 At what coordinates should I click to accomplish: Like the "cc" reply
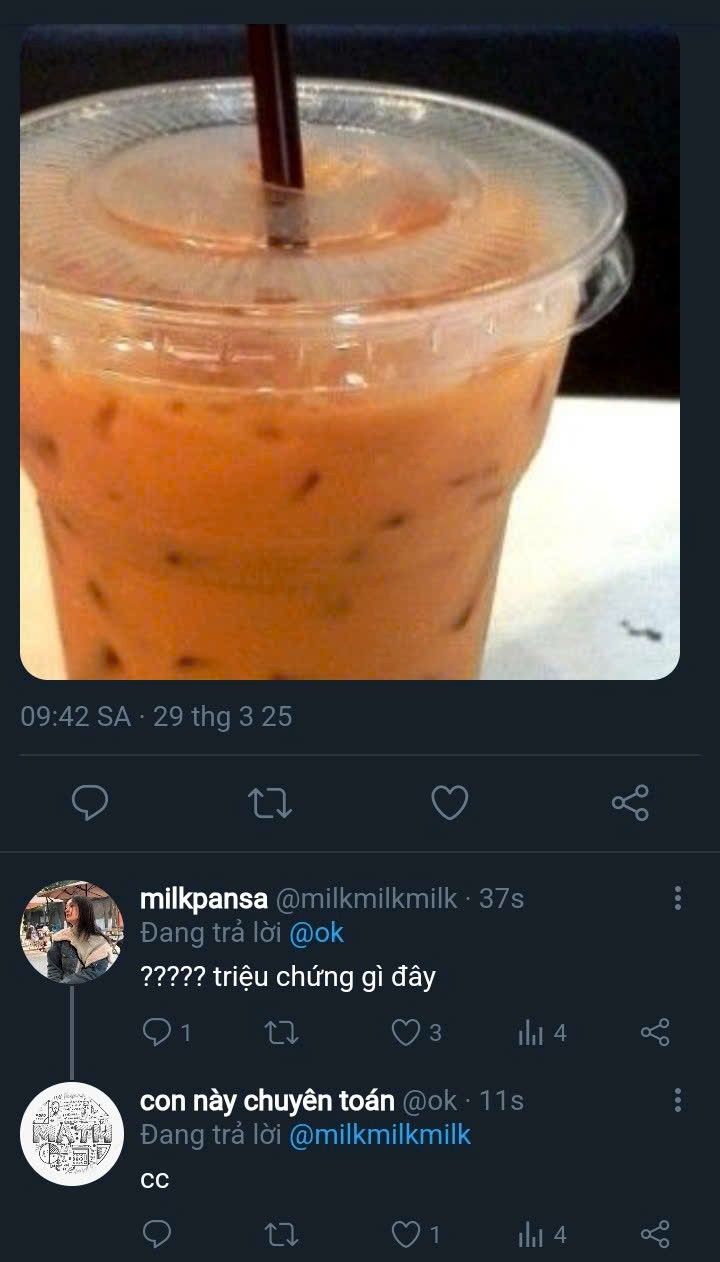(x=405, y=1235)
